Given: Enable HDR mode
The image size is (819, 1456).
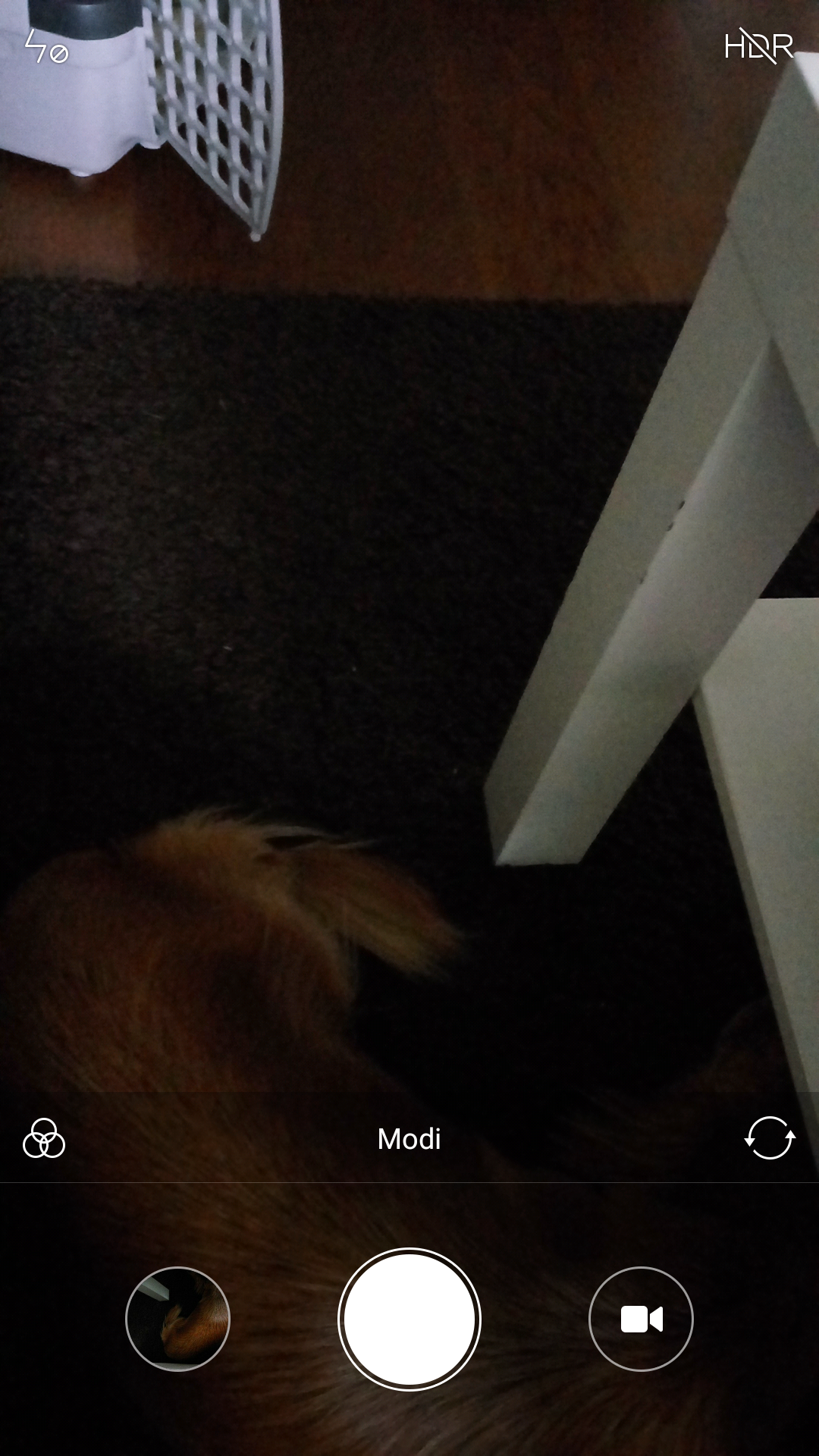Looking at the screenshot, I should (x=758, y=46).
